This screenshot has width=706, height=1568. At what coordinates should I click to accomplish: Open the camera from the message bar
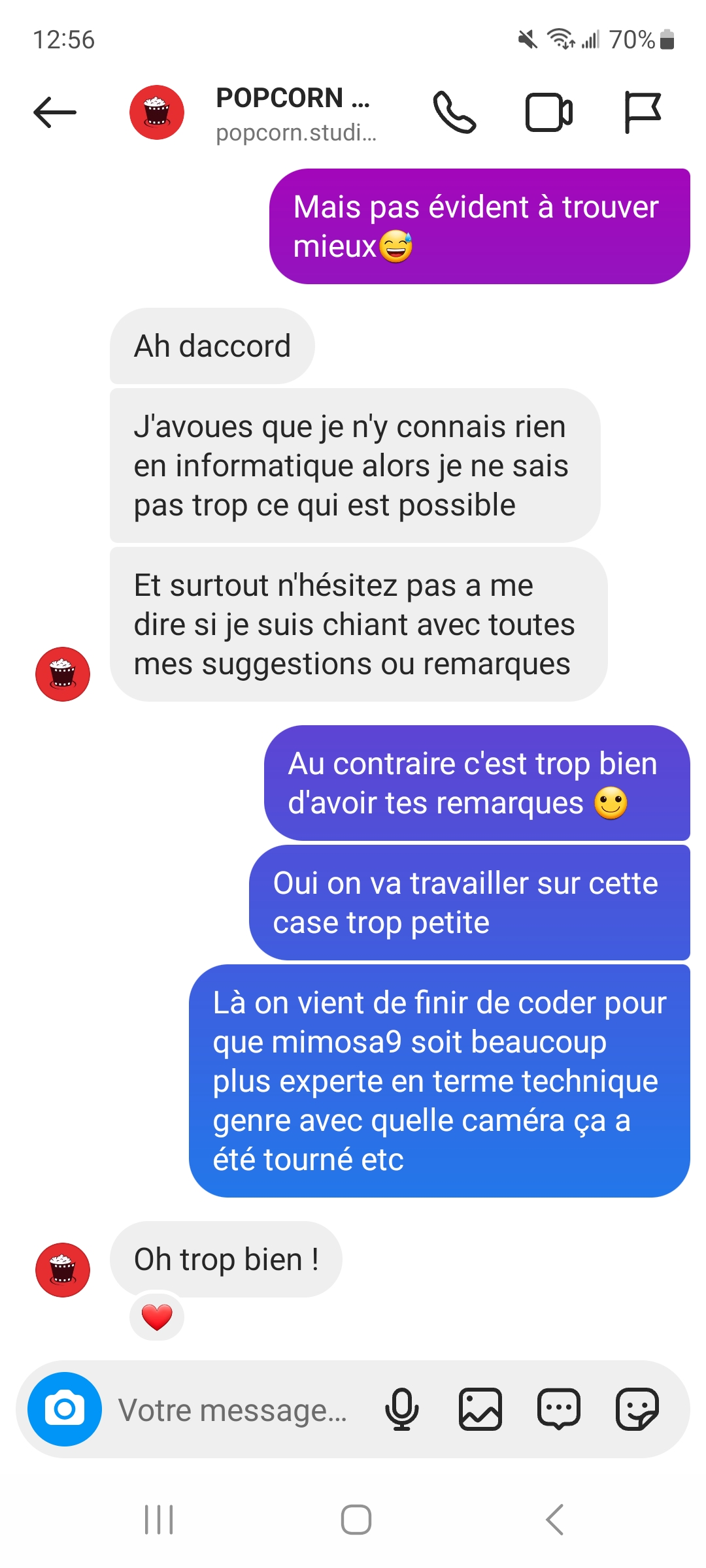tap(65, 1409)
